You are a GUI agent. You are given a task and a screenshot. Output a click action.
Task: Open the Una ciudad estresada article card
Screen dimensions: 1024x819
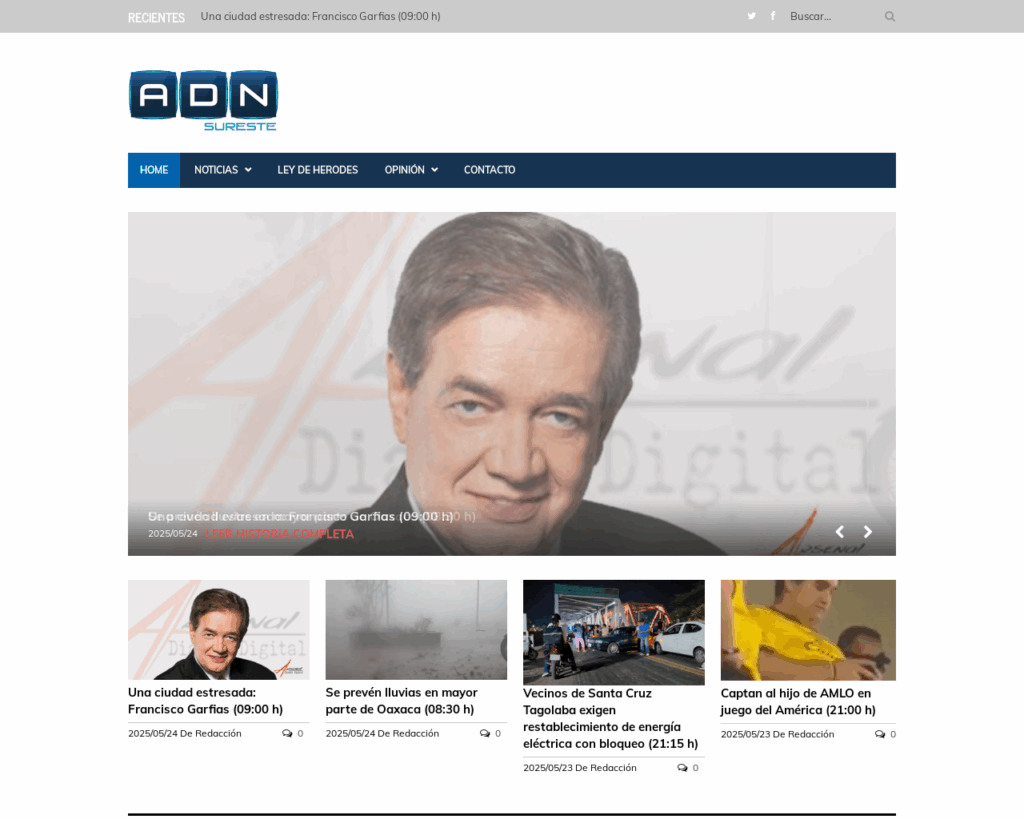point(205,701)
